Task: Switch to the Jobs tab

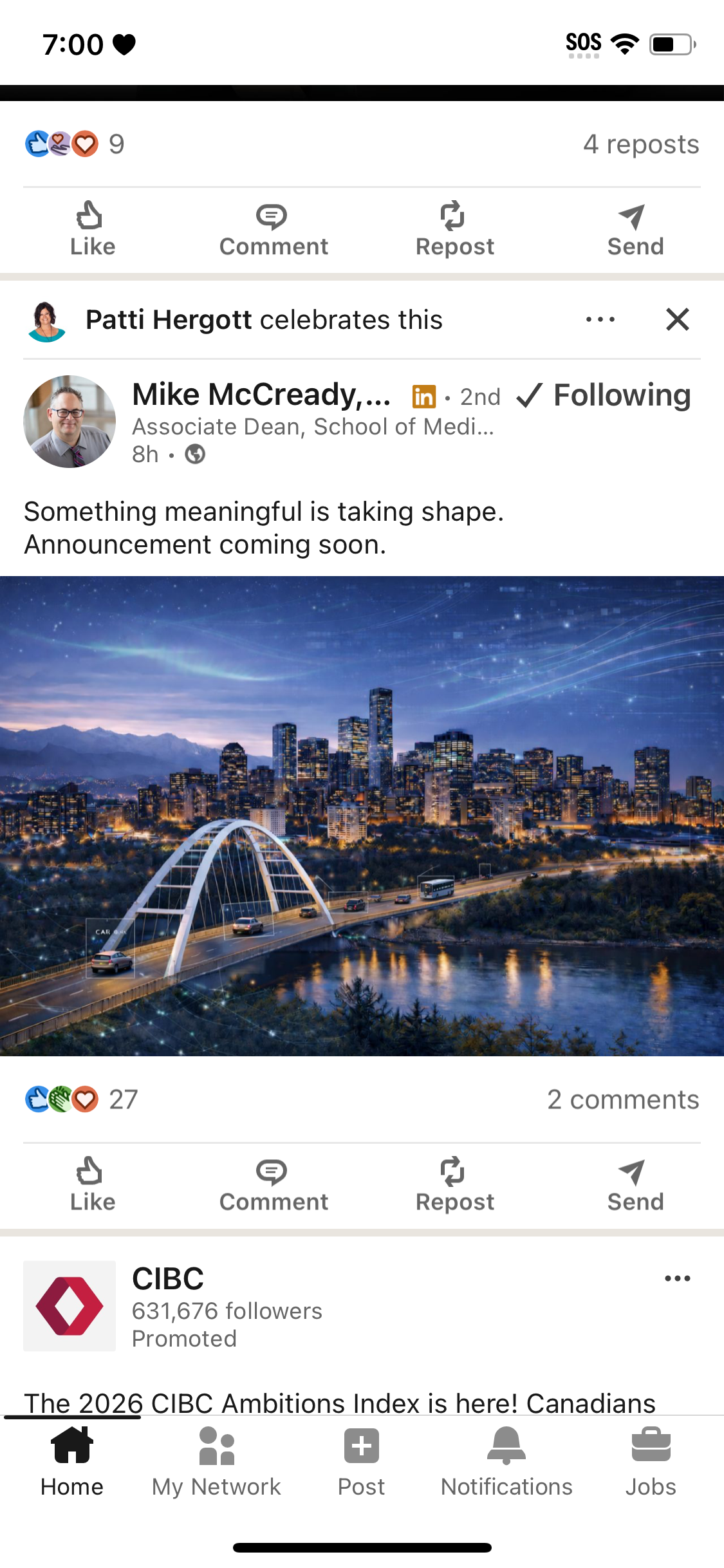Action: [x=651, y=1462]
